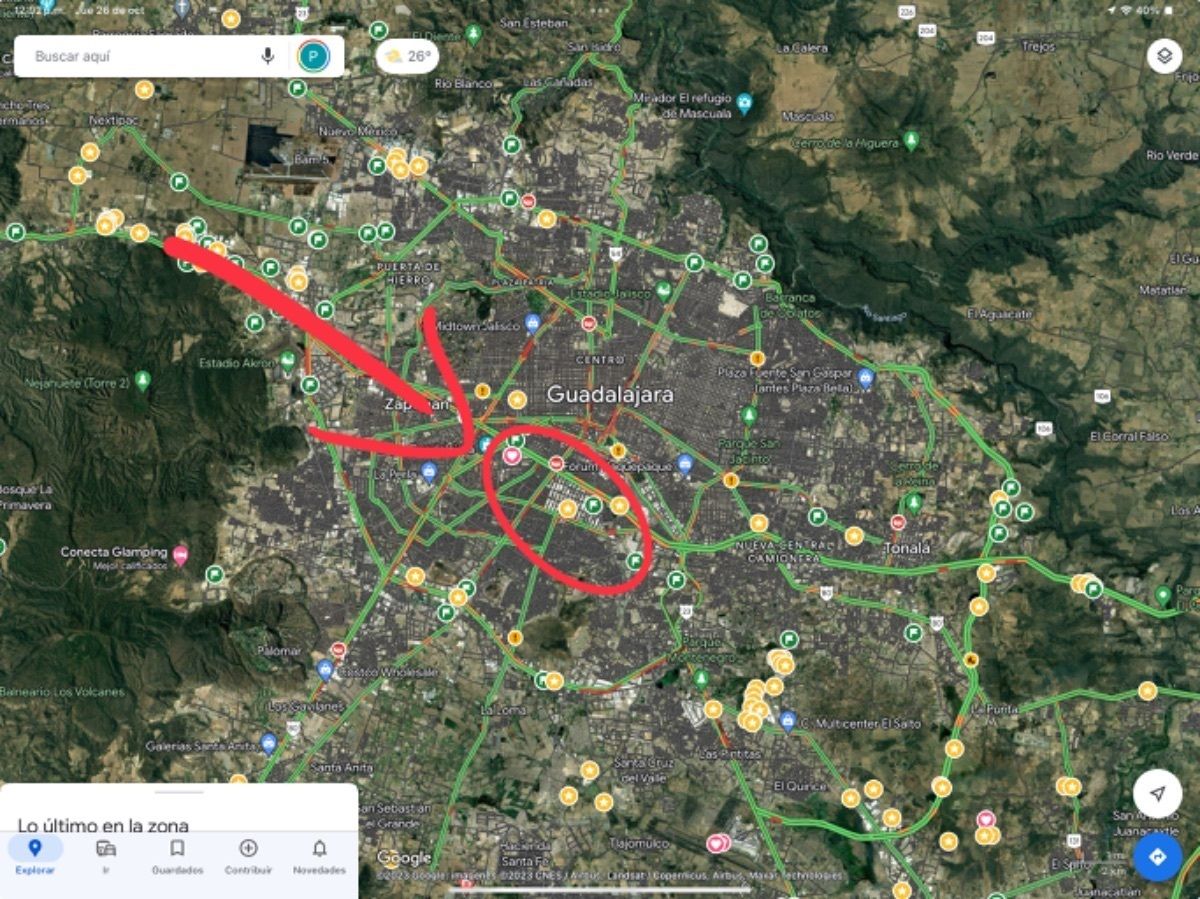Screen dimensions: 1200x899
Task: Switch to the Explorar tab
Action: [35, 856]
